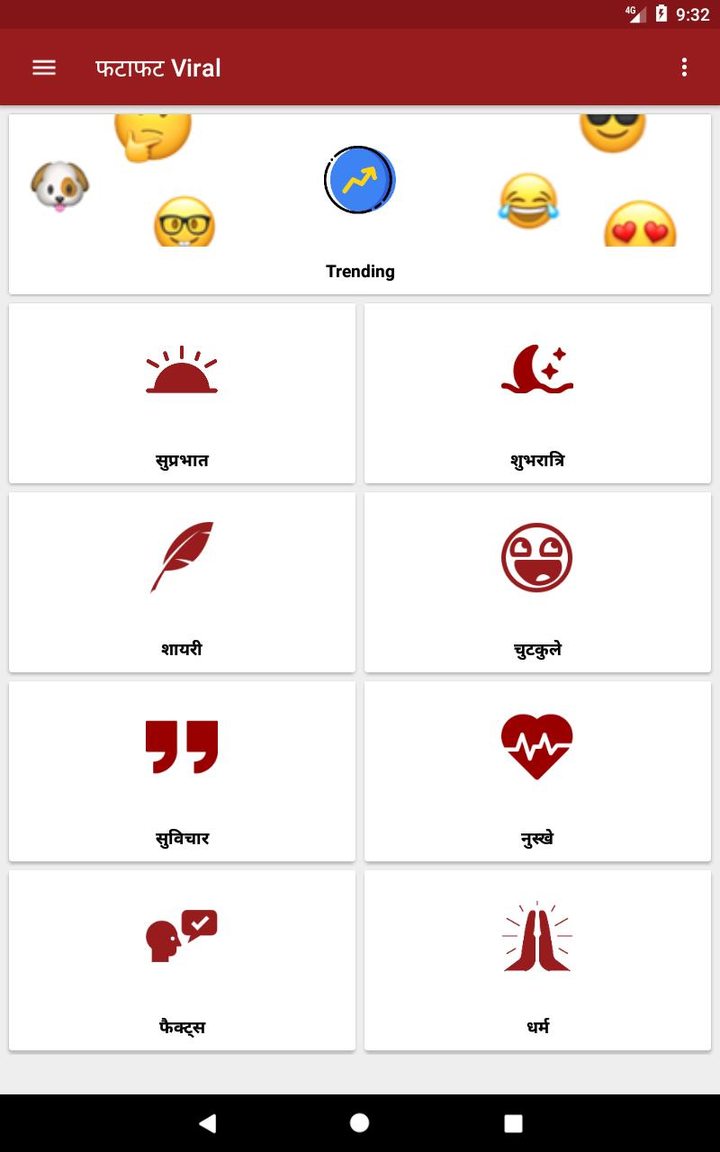View the सुविचार quotes category
Image resolution: width=720 pixels, height=1152 pixels.
pos(182,771)
